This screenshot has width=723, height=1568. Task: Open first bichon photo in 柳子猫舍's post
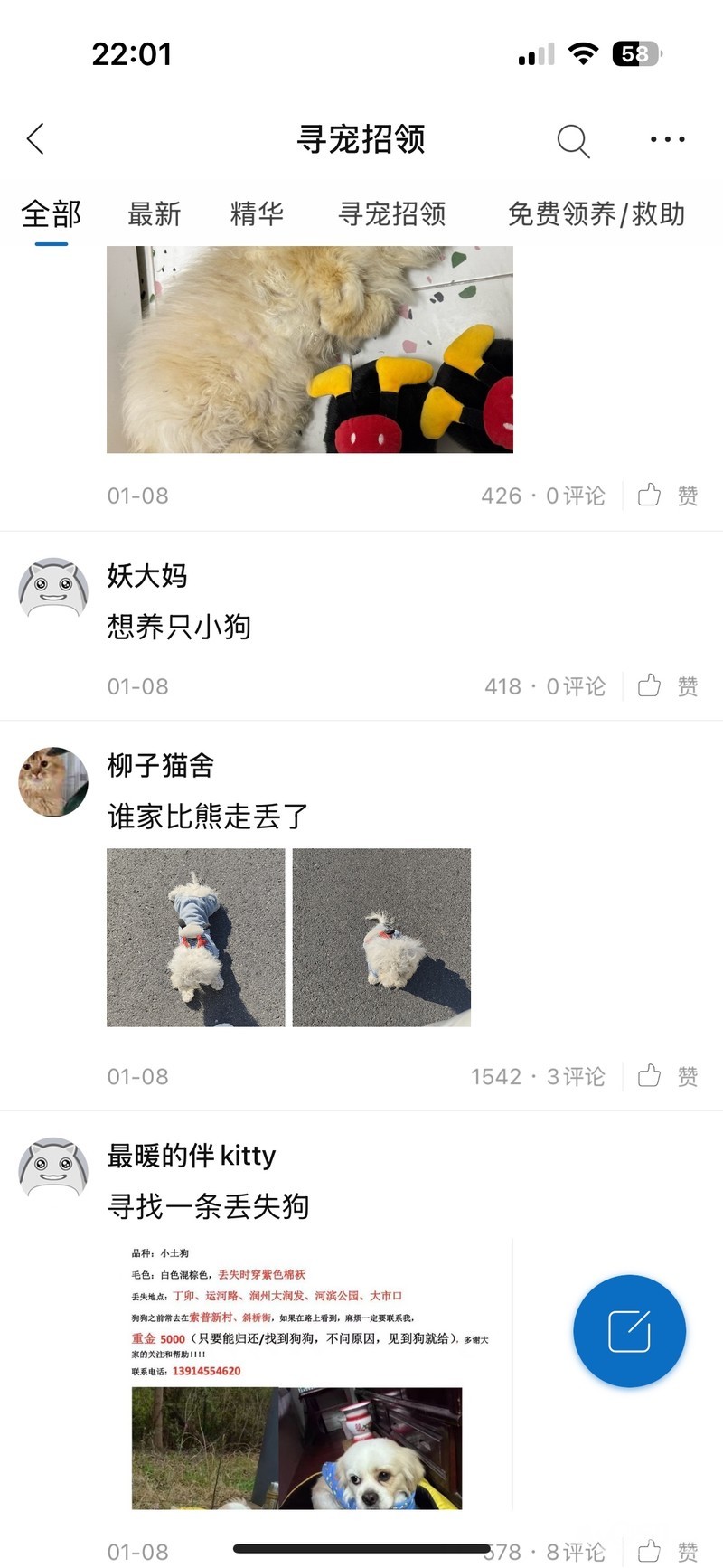195,937
